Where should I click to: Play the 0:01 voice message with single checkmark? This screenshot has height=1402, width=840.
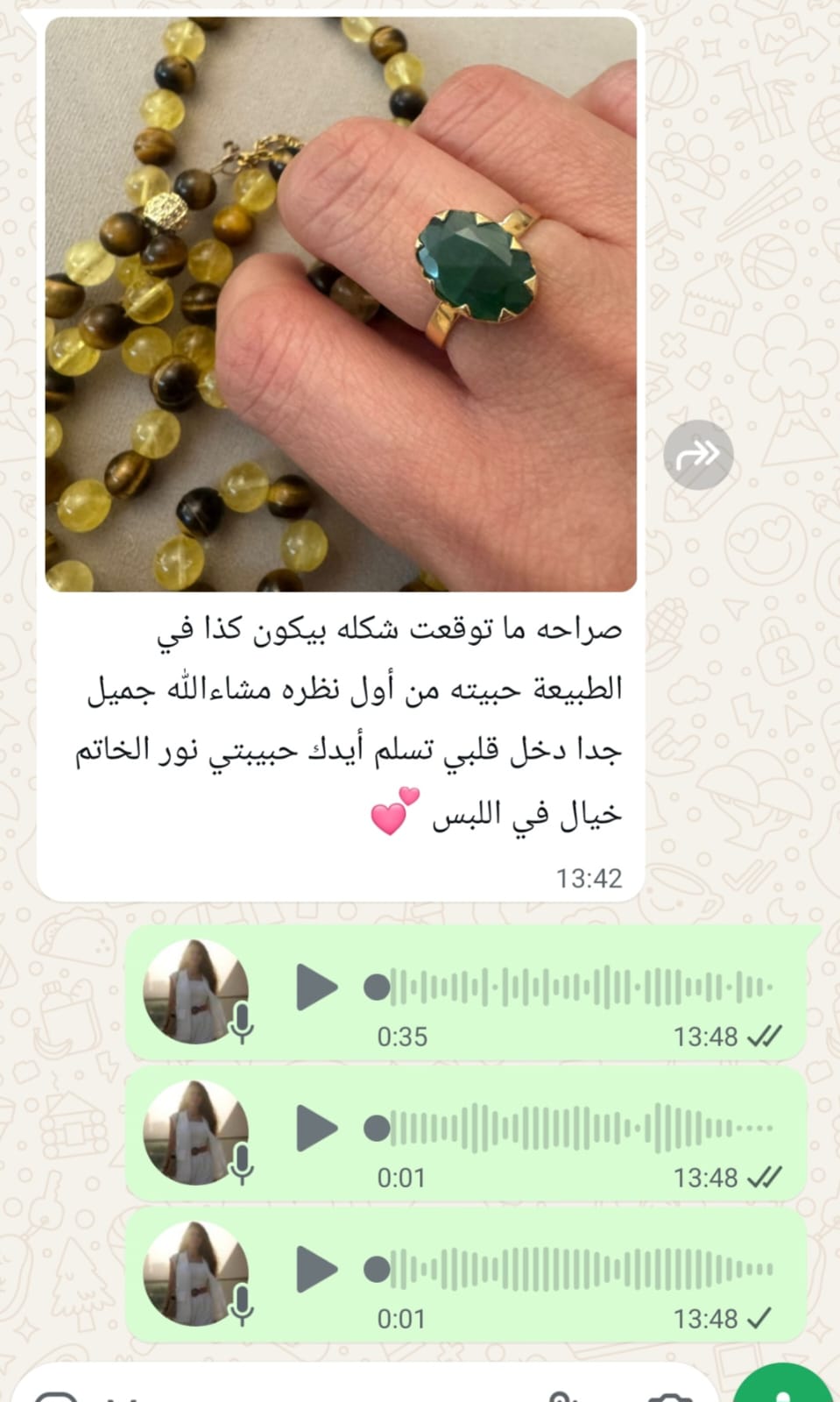click(x=316, y=1269)
